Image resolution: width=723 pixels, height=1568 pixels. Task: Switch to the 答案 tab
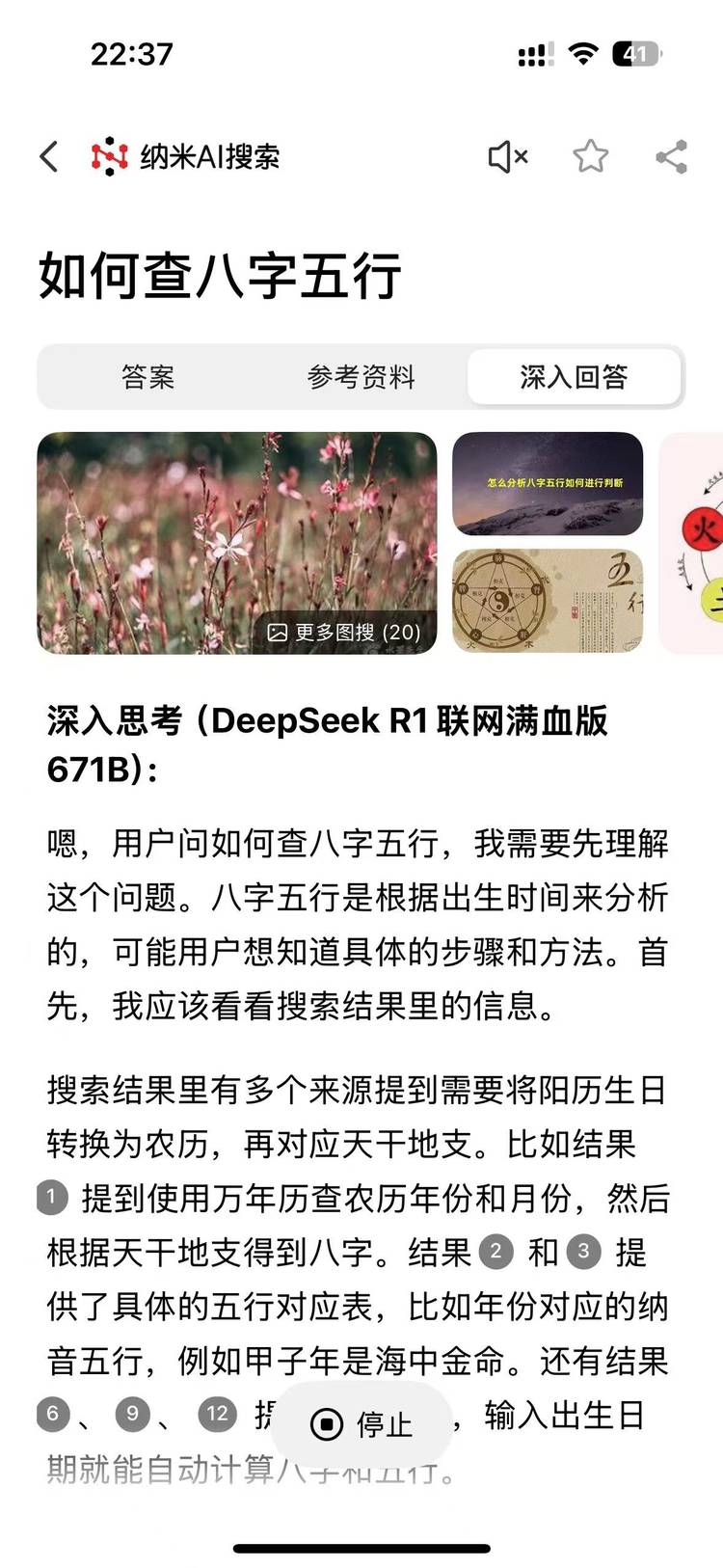(147, 377)
